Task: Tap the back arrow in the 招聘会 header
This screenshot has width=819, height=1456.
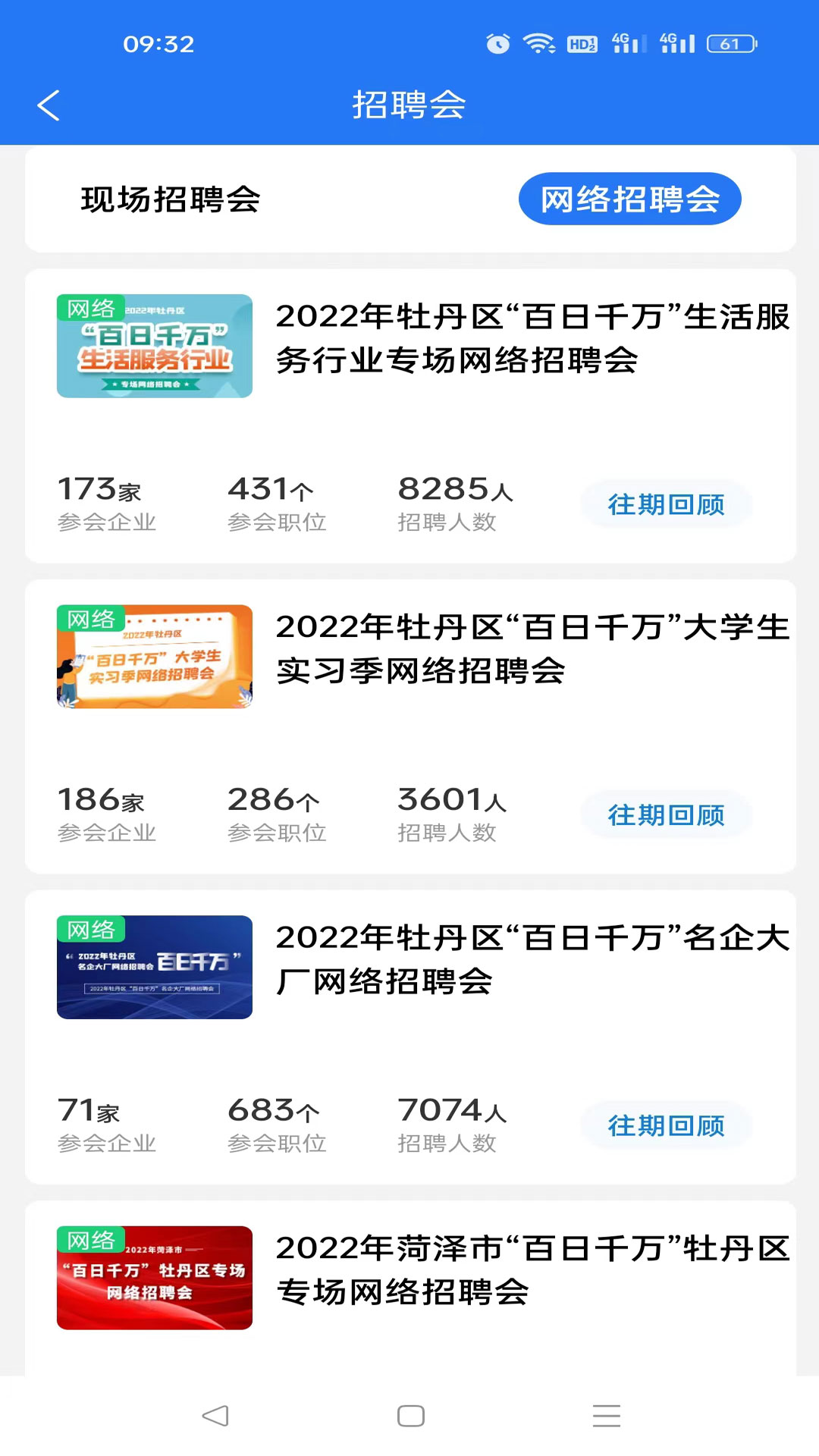Action: pos(49,105)
